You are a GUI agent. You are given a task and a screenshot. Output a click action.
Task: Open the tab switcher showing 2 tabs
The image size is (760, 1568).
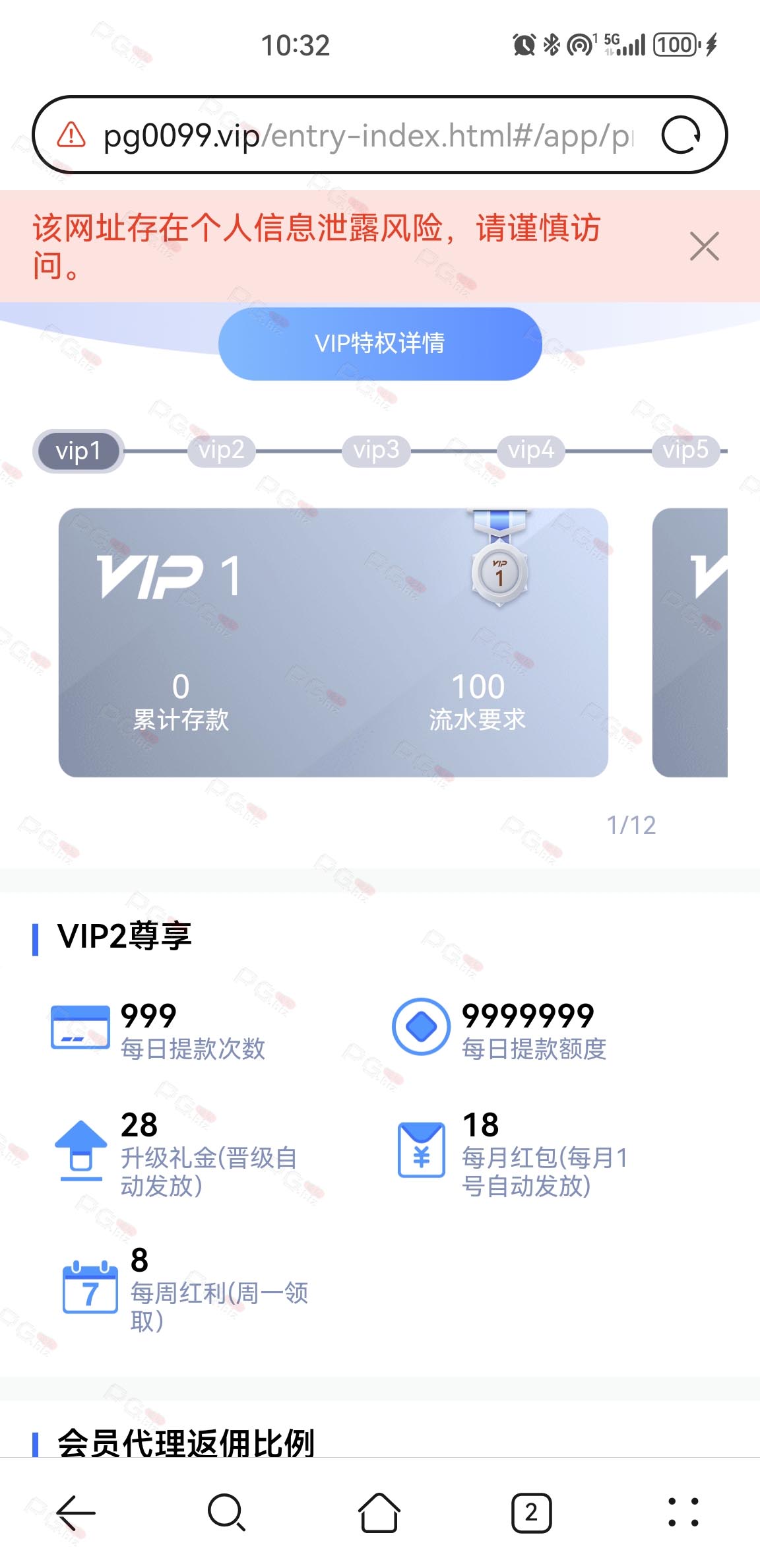pyautogui.click(x=531, y=1512)
